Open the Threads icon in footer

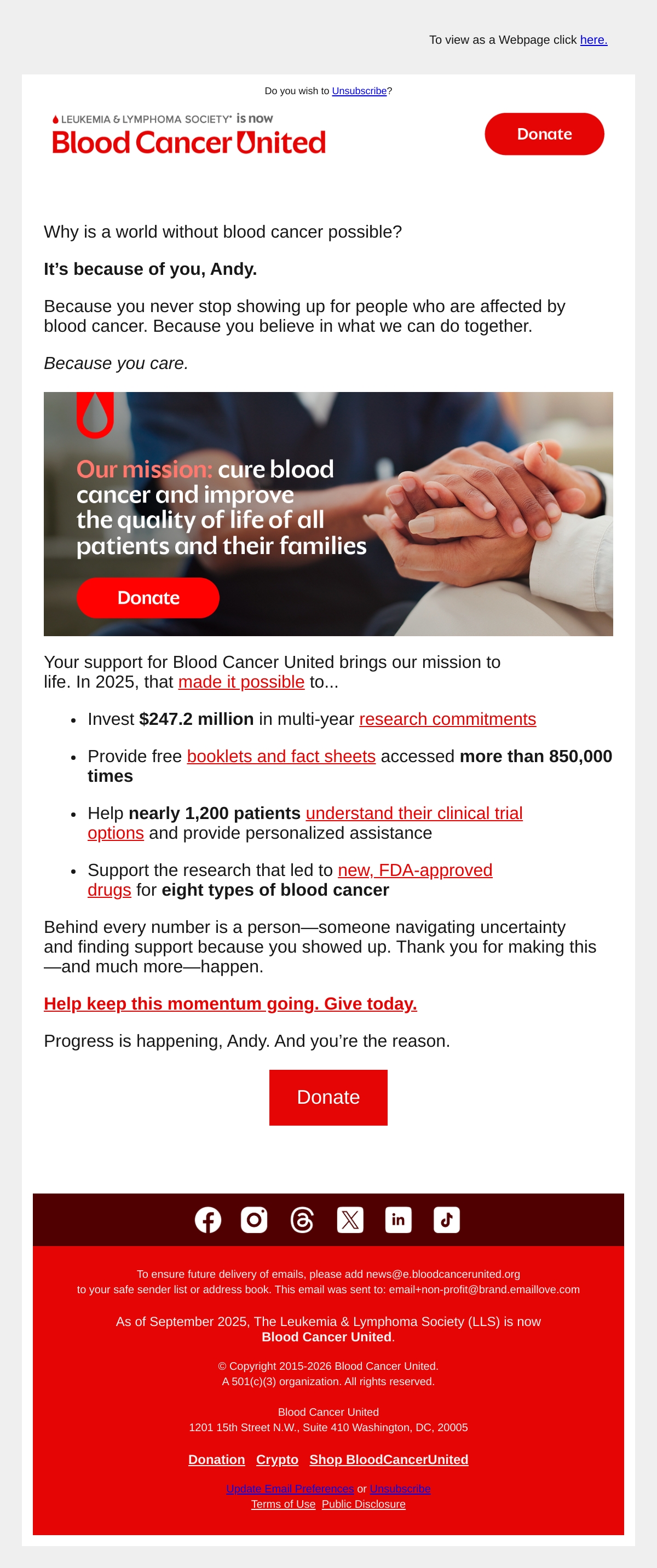point(302,1220)
